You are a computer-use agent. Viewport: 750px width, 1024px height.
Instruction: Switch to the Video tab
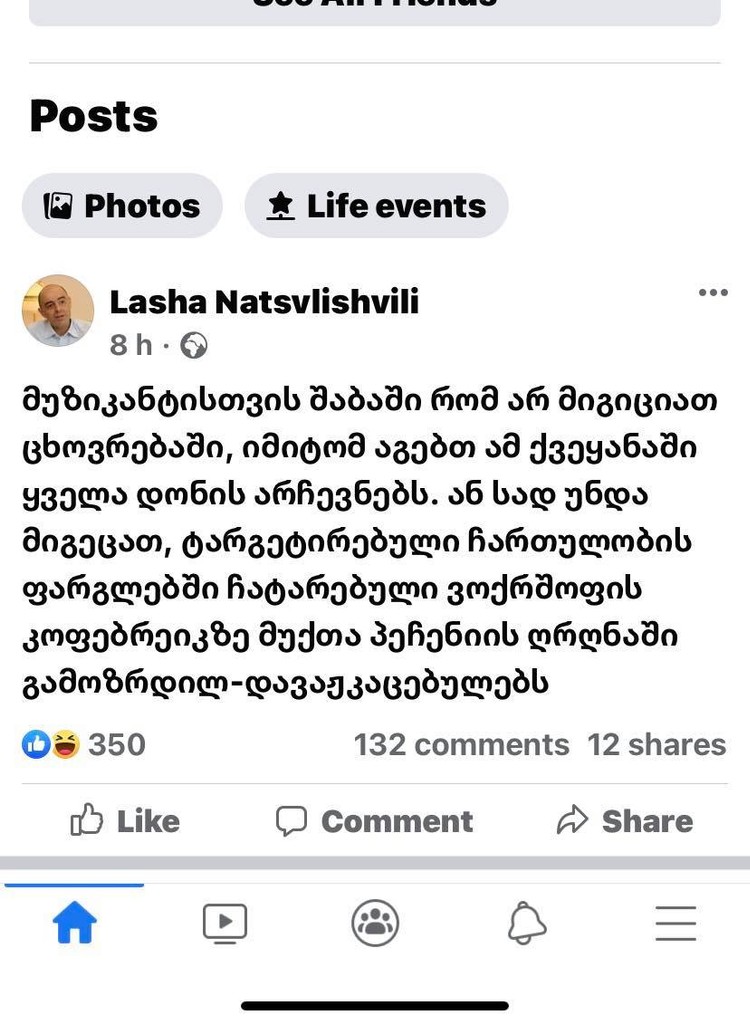point(225,922)
